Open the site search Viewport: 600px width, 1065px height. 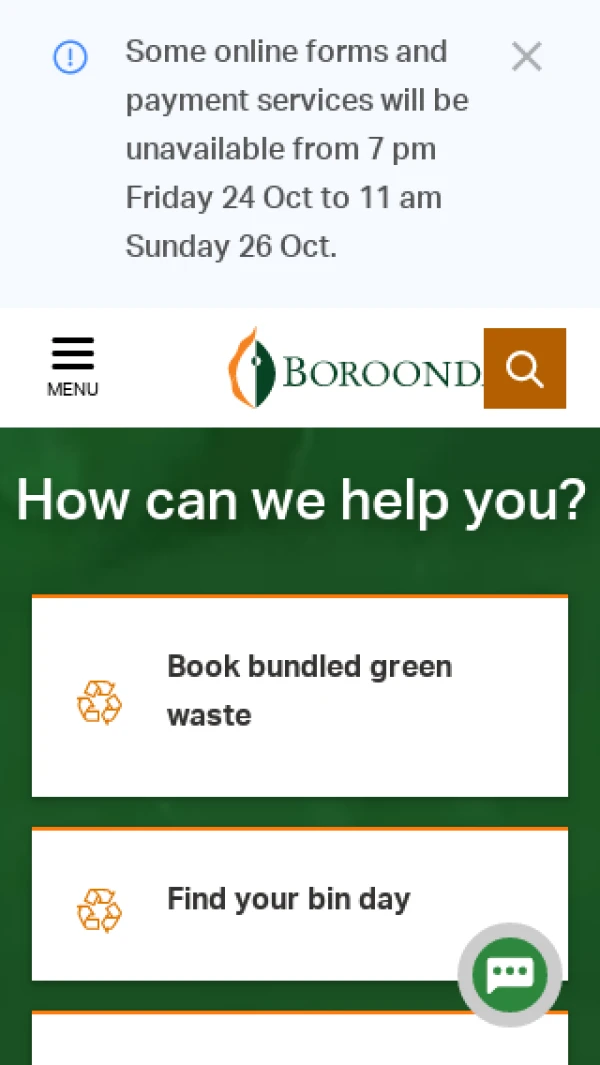524,368
